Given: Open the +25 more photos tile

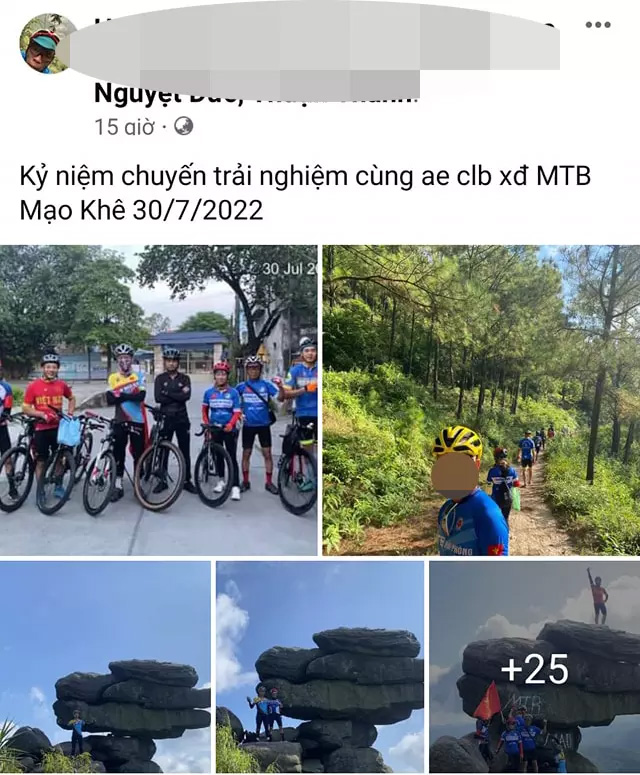Looking at the screenshot, I should pyautogui.click(x=534, y=667).
